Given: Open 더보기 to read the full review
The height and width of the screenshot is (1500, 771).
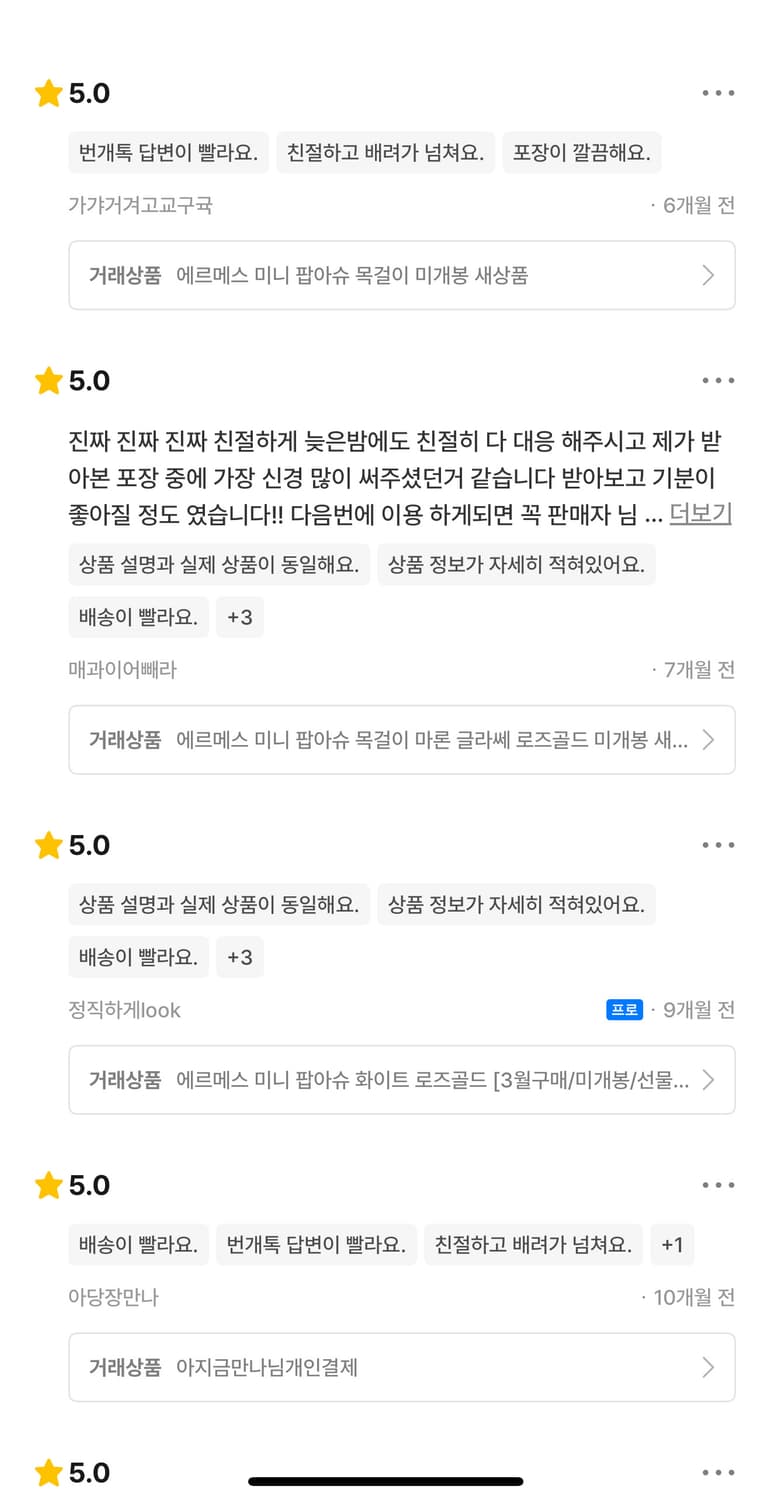Looking at the screenshot, I should [x=701, y=512].
